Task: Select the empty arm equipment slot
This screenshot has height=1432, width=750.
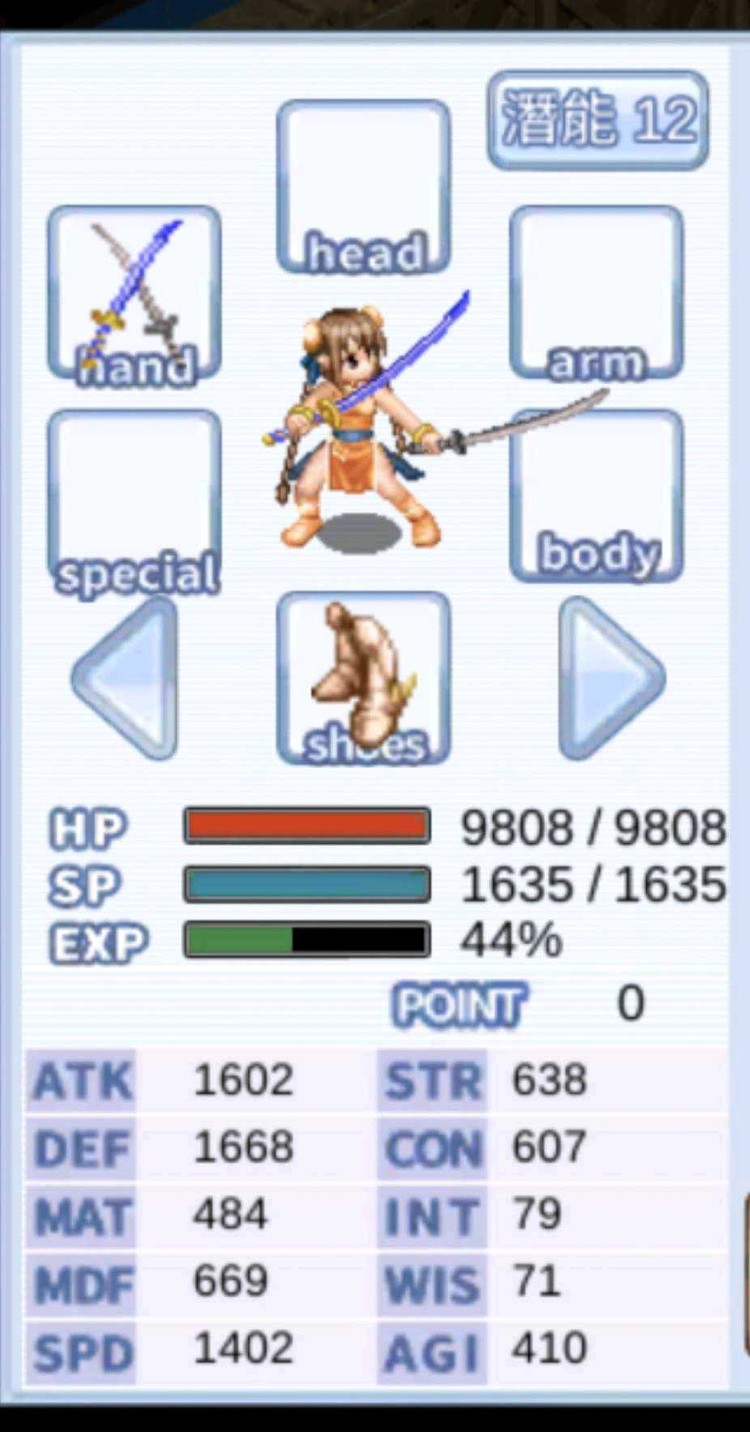Action: tap(597, 293)
